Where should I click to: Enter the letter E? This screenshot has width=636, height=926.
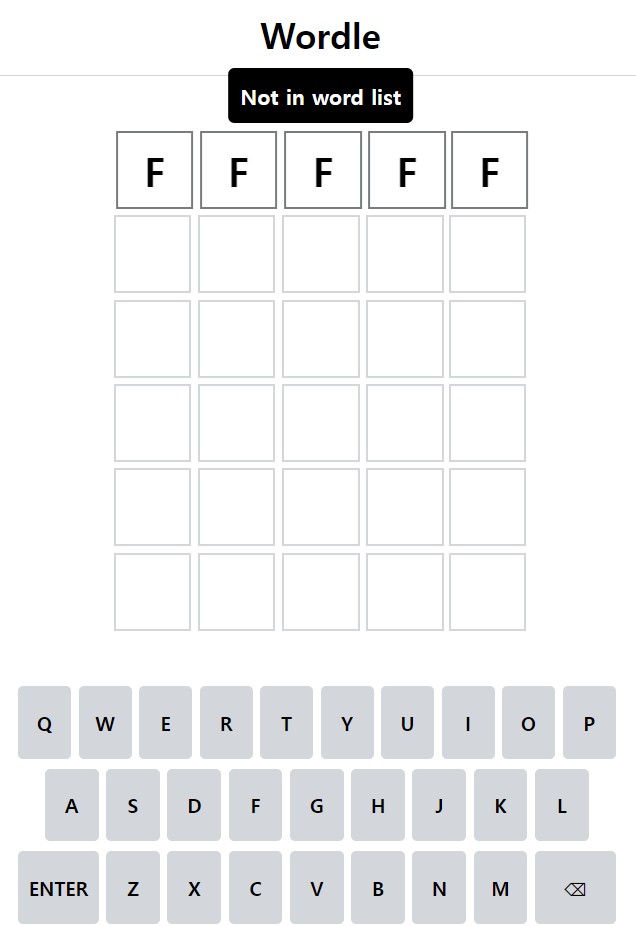pos(165,723)
